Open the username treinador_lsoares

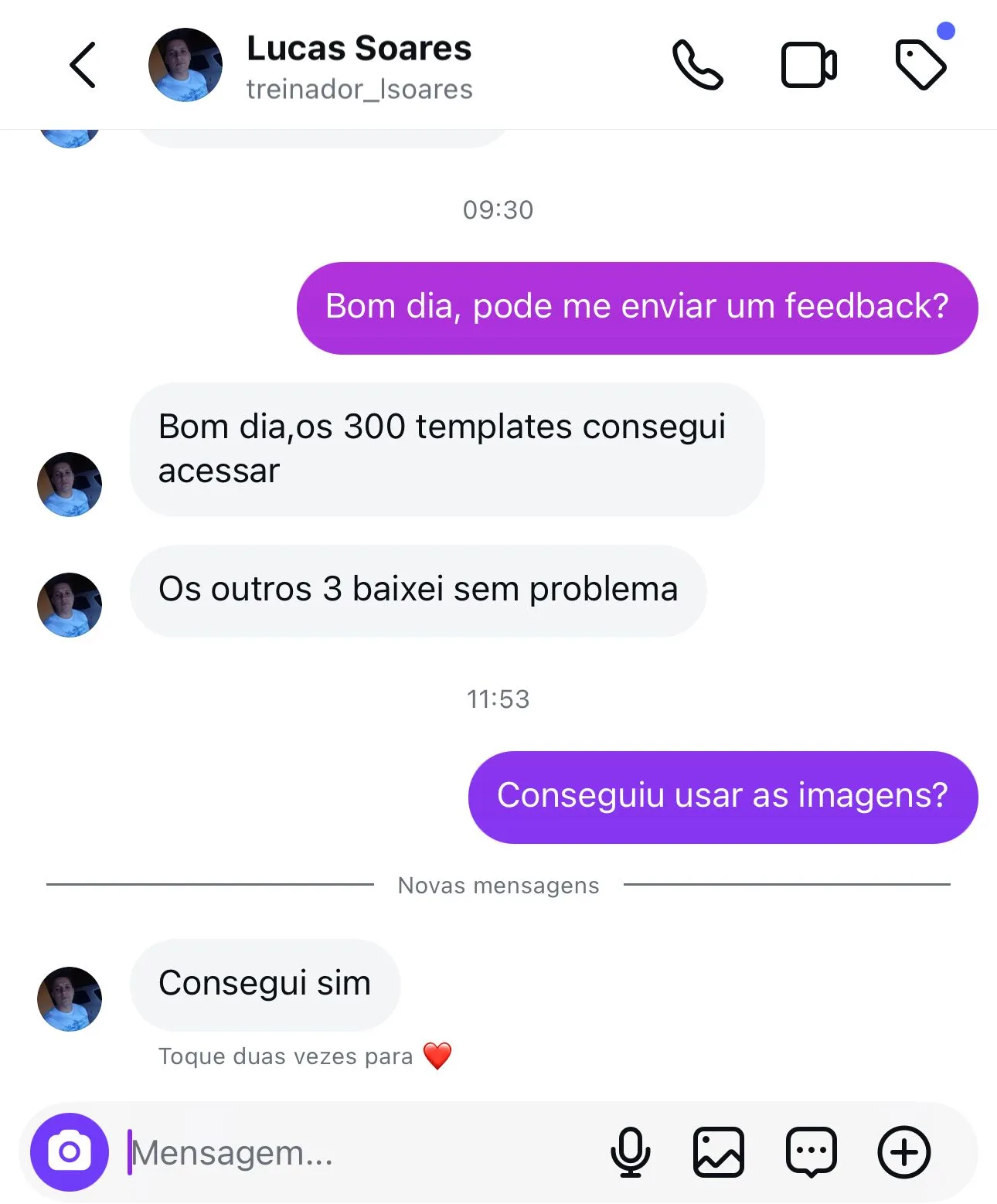point(360,89)
